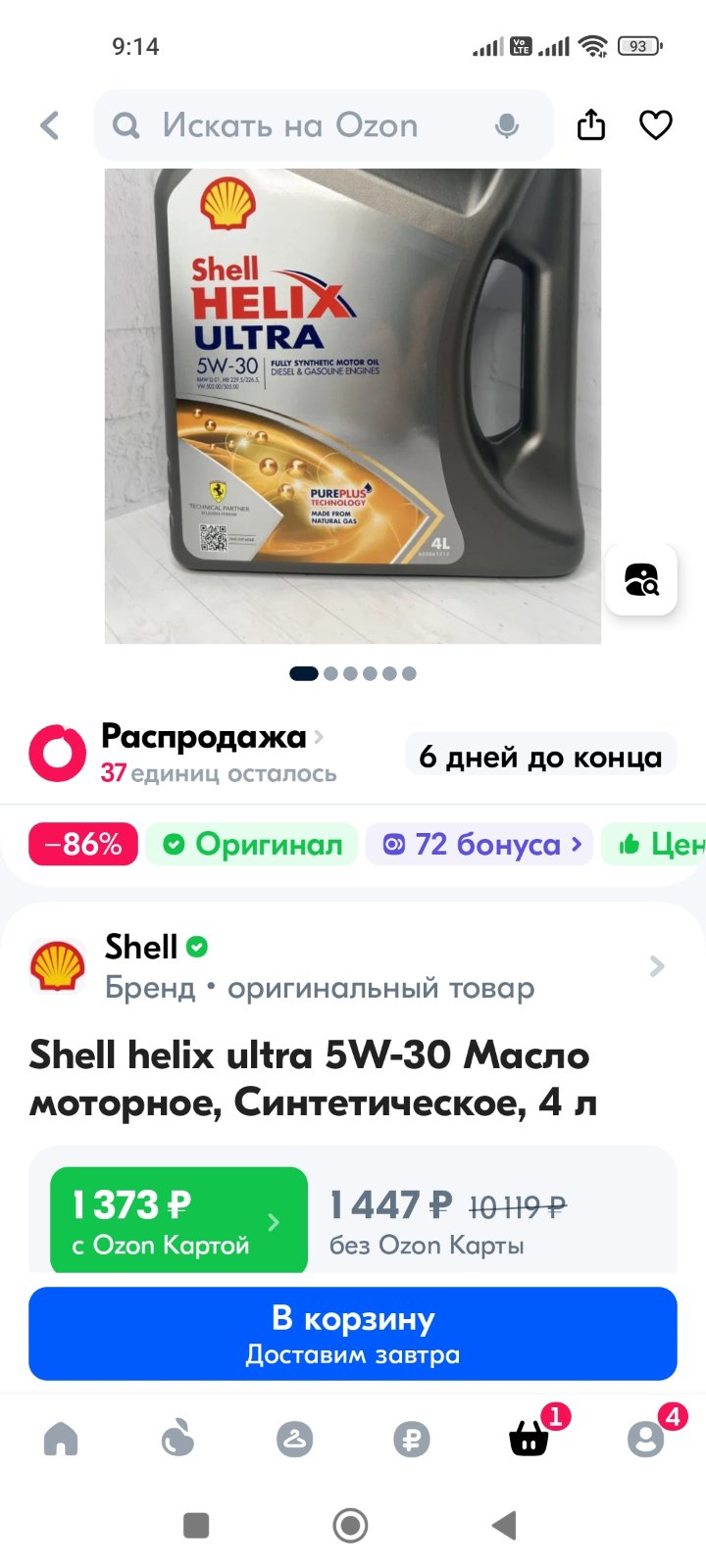Open the Fresh apple tab
Screen dimensions: 706x1568
(x=177, y=1439)
